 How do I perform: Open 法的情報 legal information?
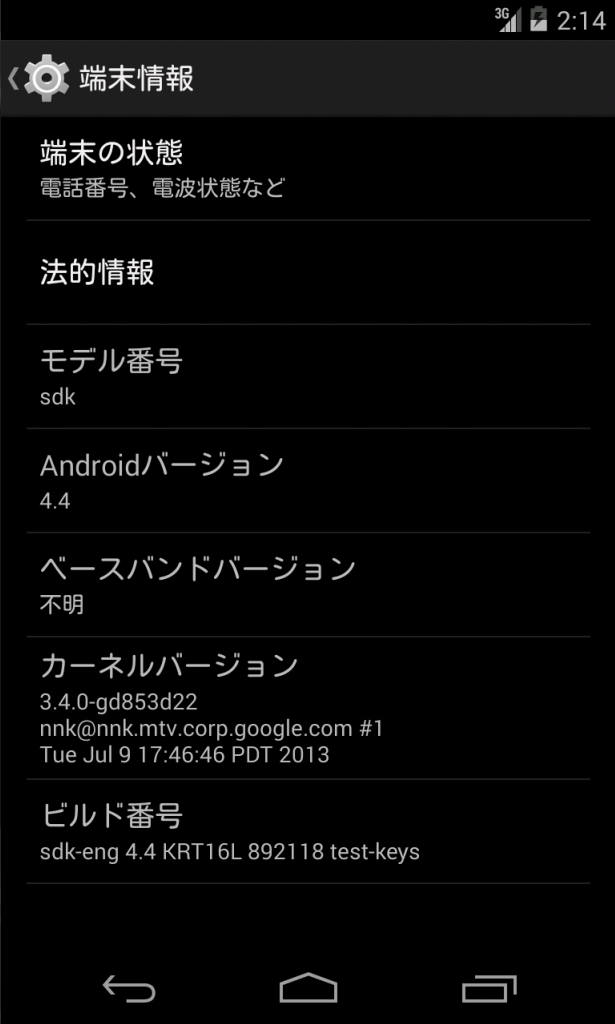coord(308,272)
